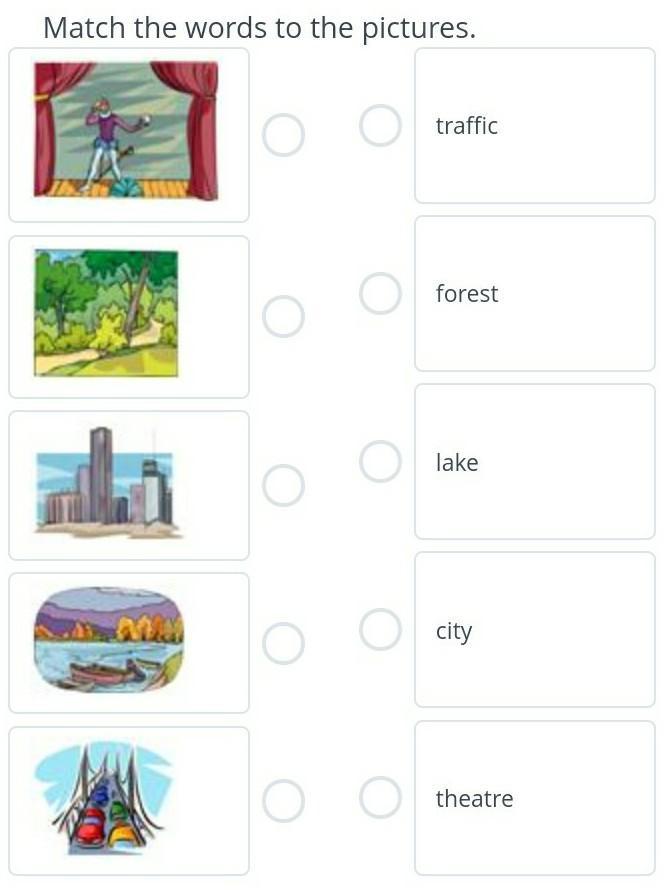
Task: Select the radio button beside the skyscrapers picture
Action: pyautogui.click(x=283, y=485)
